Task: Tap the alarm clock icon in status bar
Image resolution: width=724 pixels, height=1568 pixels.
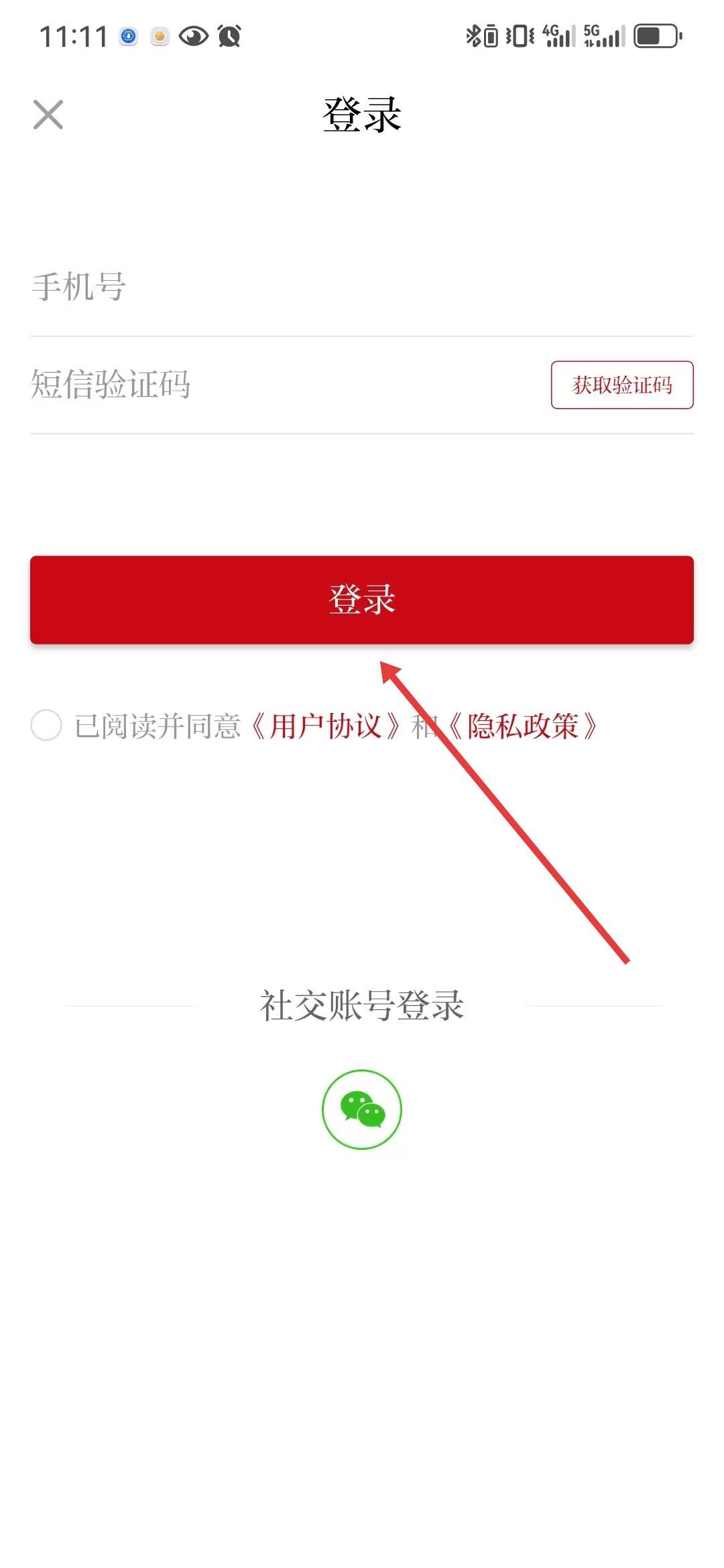Action: 228,37
